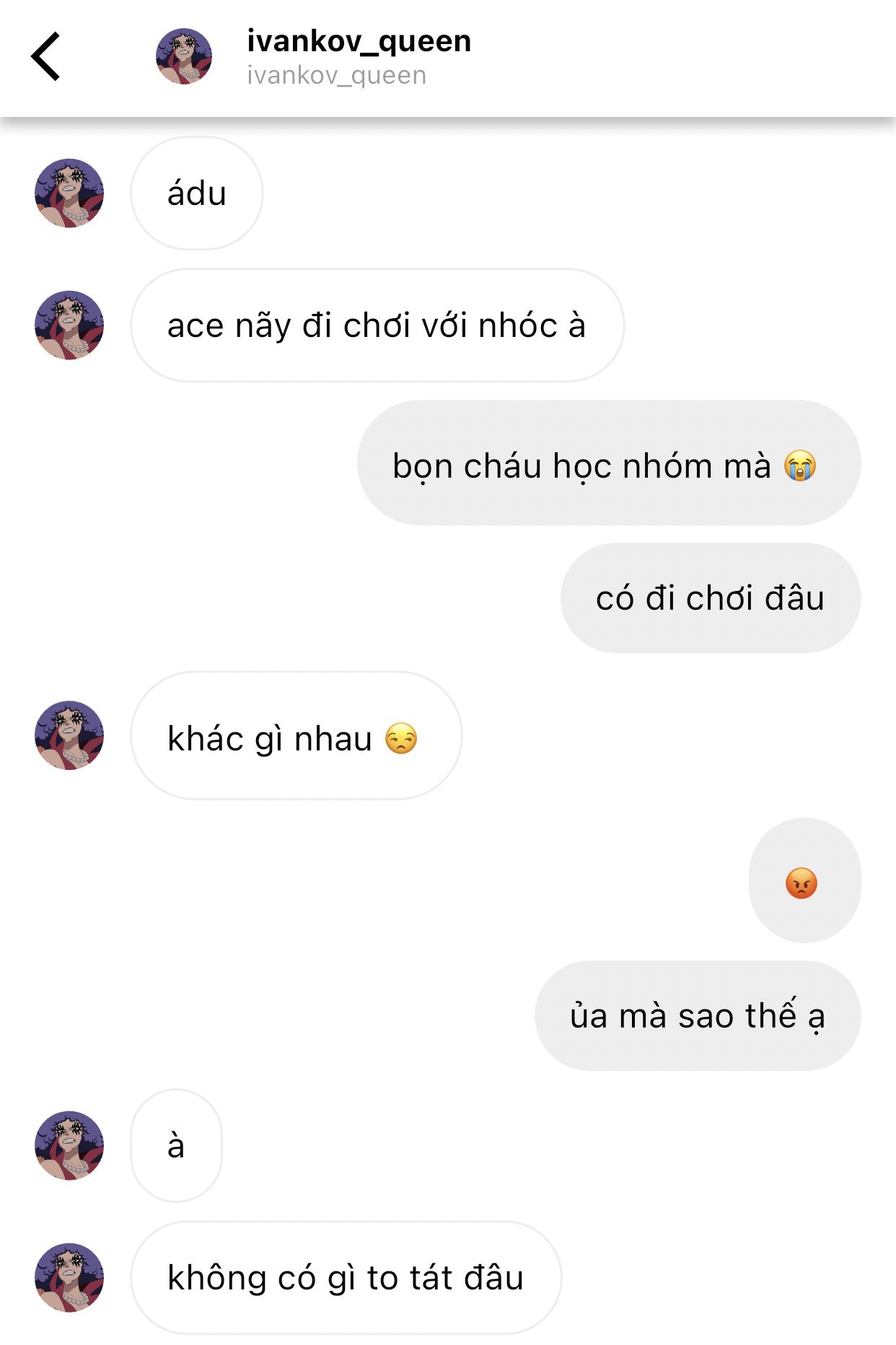This screenshot has width=896, height=1345.
Task: Open ivankov_queen's profile picture in the header
Action: [x=184, y=56]
